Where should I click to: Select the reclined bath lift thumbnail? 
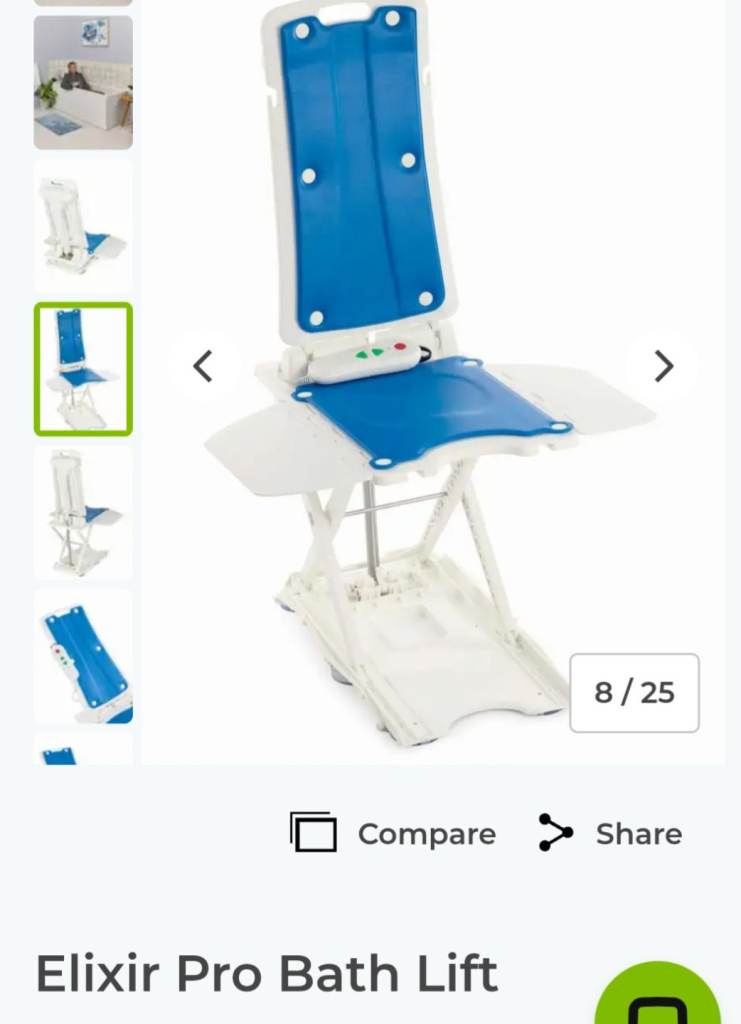tap(83, 658)
